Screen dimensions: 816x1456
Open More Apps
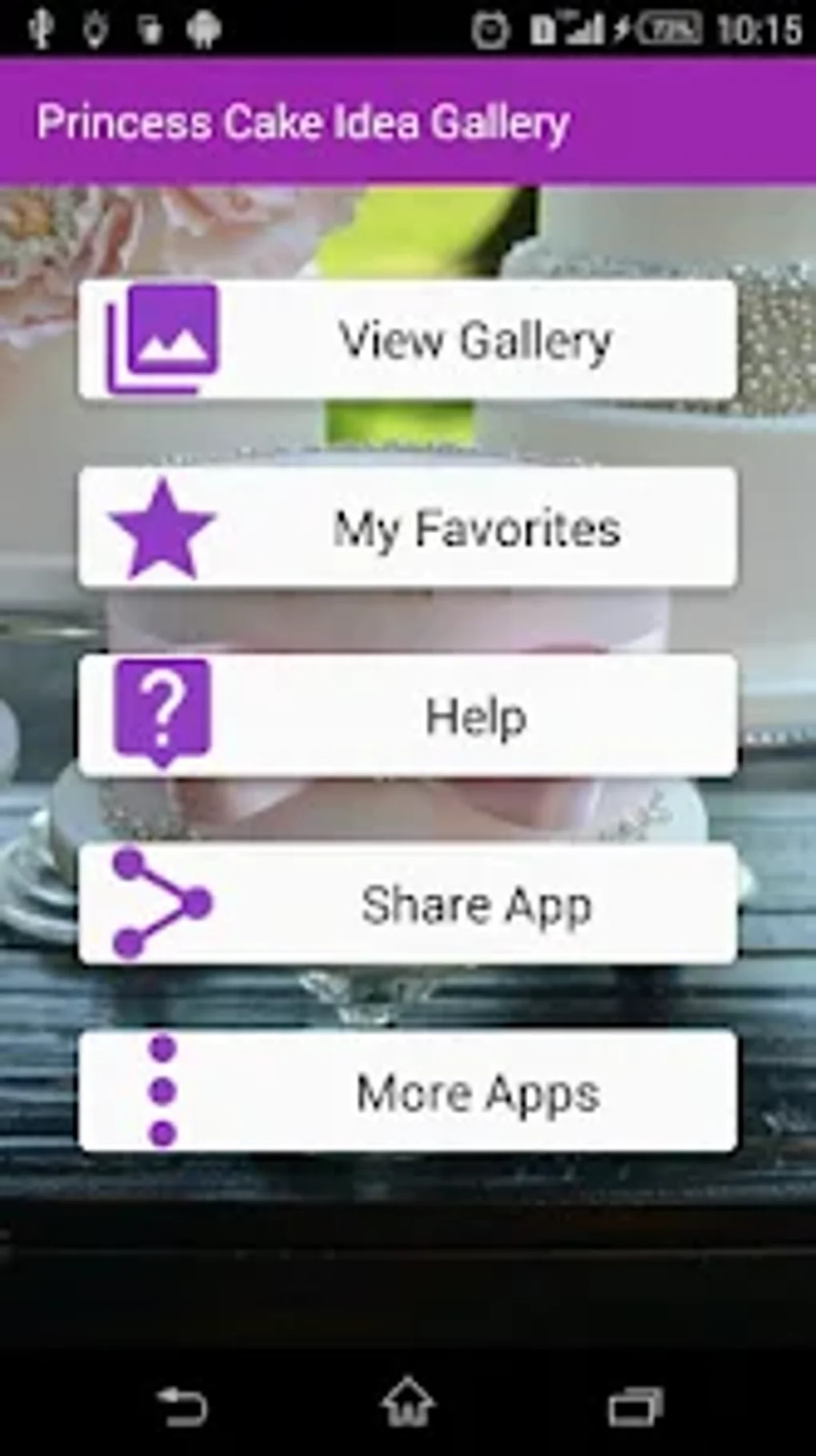pyautogui.click(x=474, y=1093)
